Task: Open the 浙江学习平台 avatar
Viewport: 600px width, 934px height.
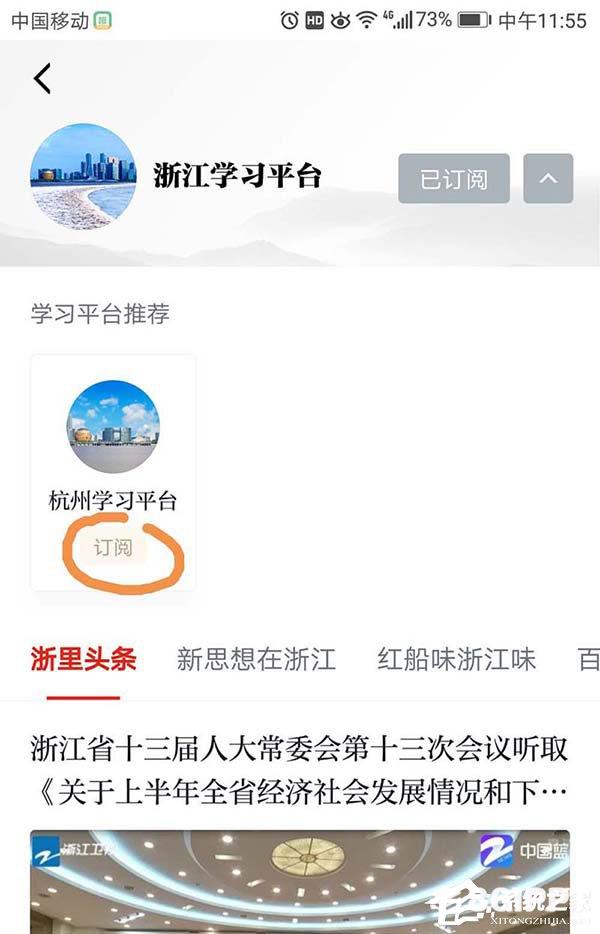Action: [83, 177]
